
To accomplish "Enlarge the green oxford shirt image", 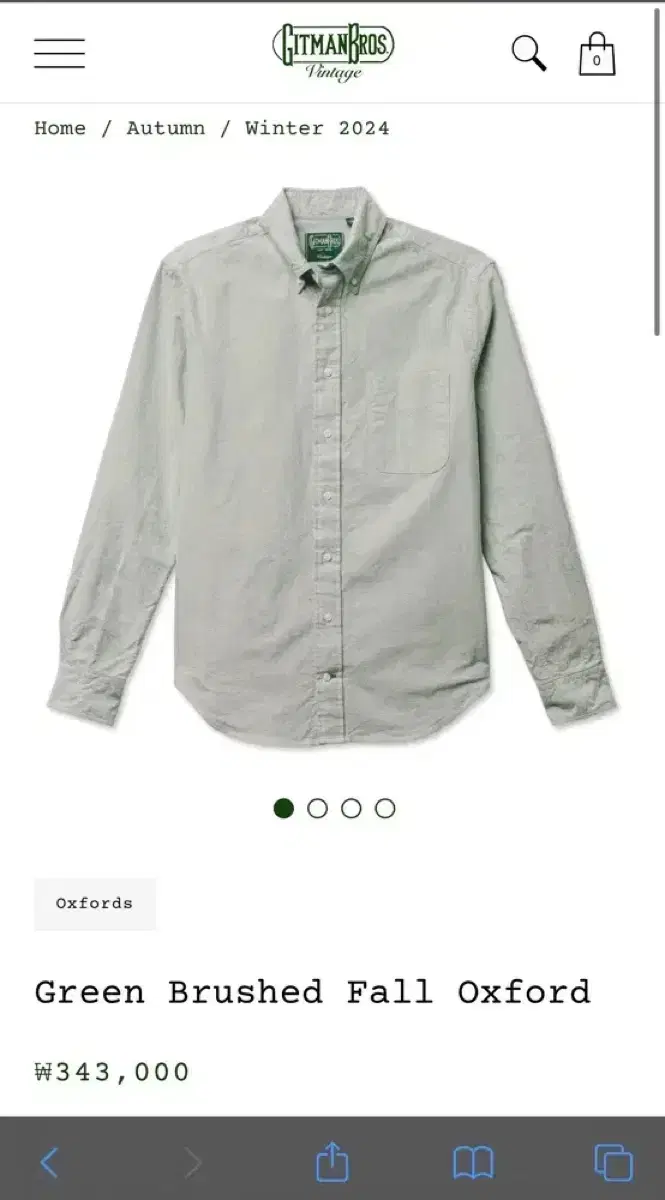I will click(332, 465).
